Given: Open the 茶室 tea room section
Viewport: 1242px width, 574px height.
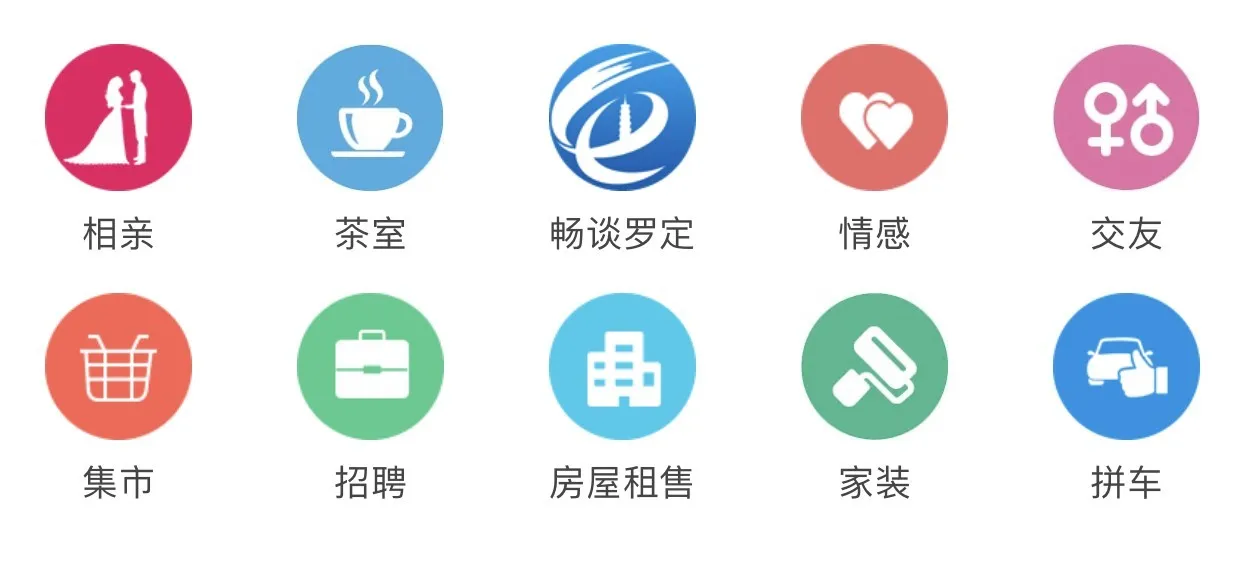Looking at the screenshot, I should point(370,118).
